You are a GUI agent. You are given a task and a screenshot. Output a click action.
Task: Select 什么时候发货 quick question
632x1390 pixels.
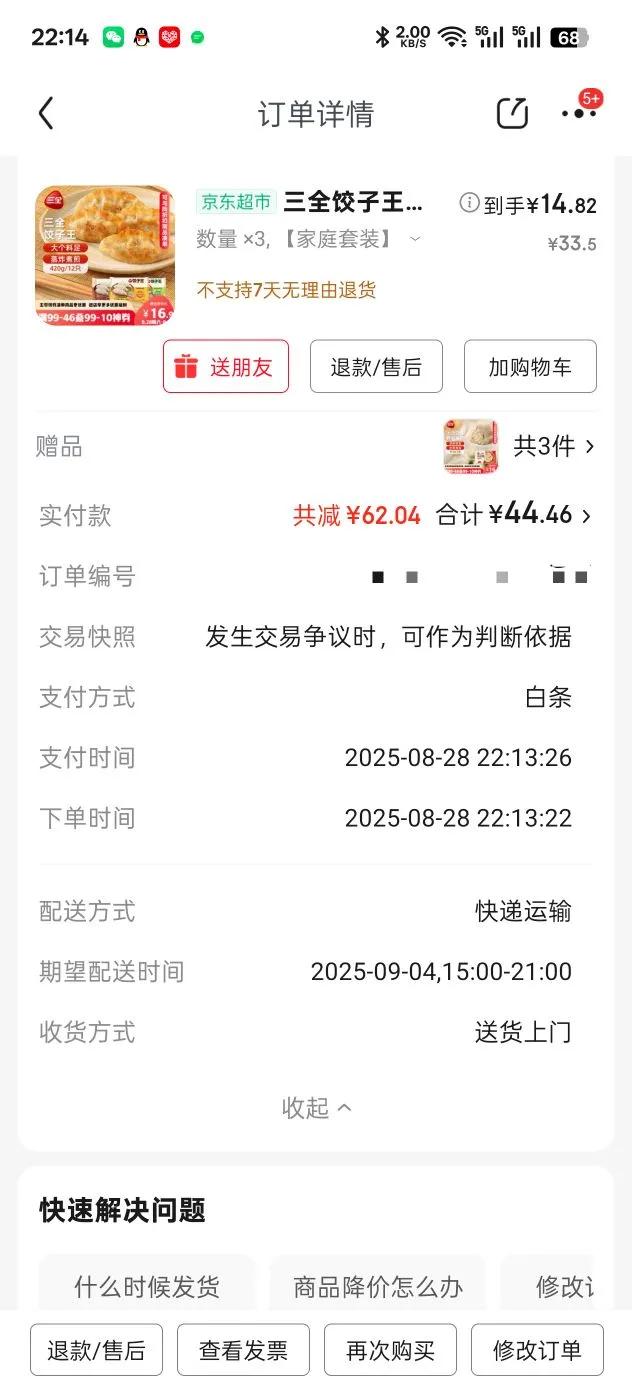(147, 1287)
